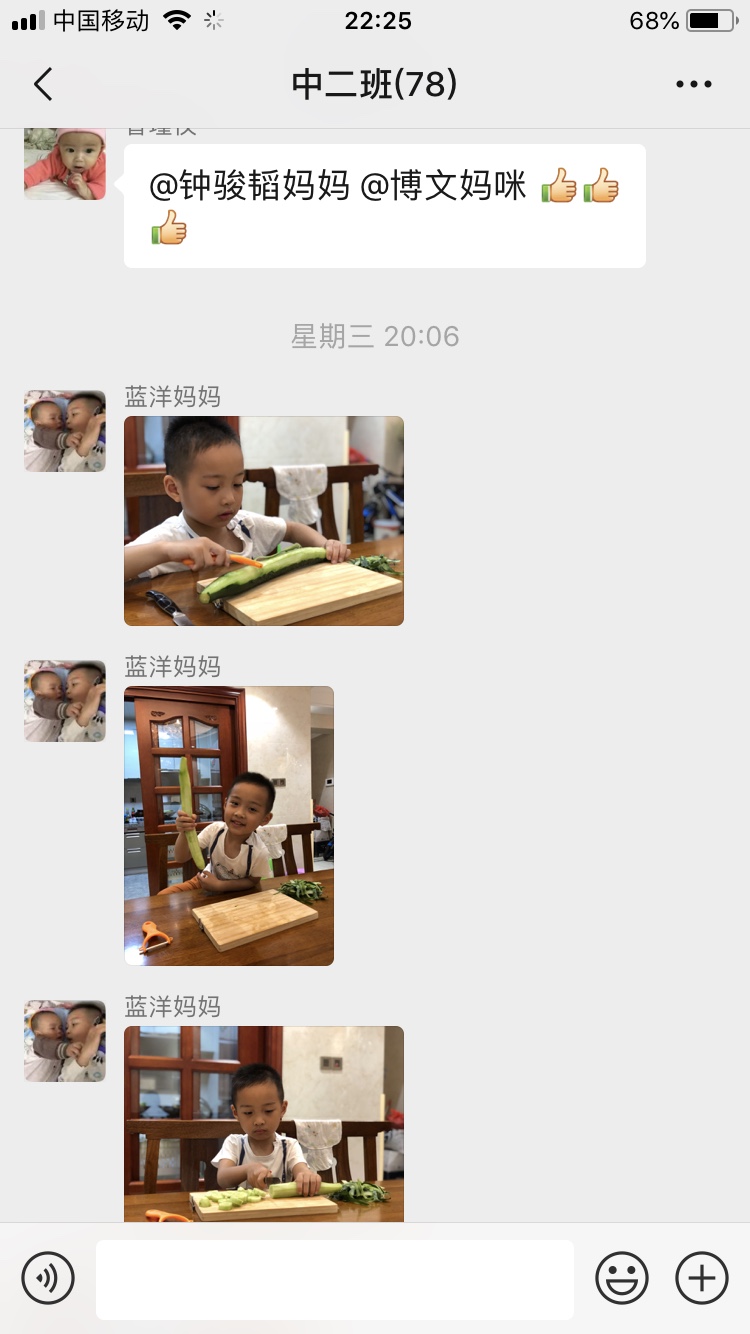750x1334 pixels.
Task: Open profile of the baby-in-pink-hat avatar
Action: click(x=65, y=163)
